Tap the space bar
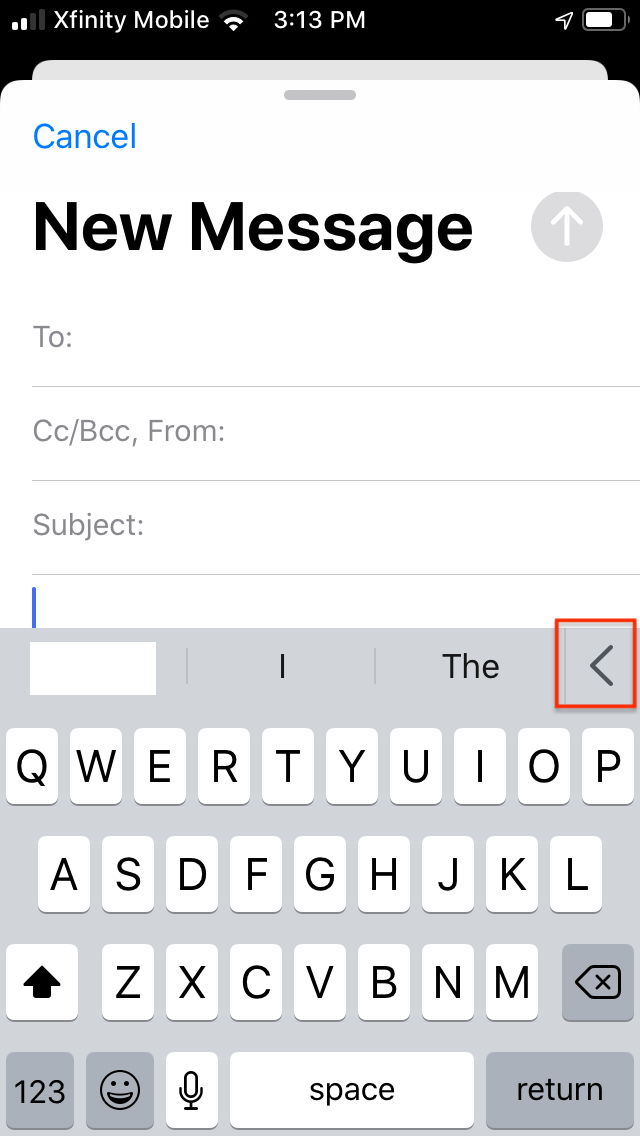Image resolution: width=640 pixels, height=1136 pixels. [x=352, y=1090]
